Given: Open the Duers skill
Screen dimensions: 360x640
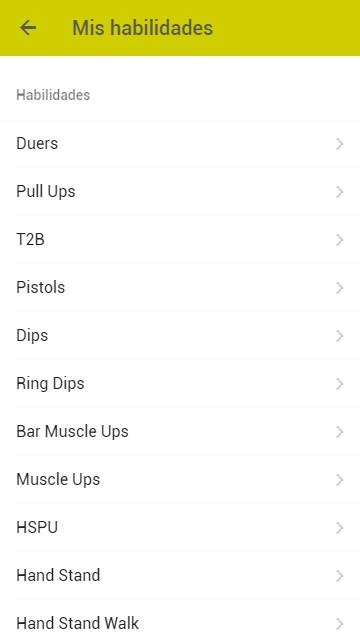Looking at the screenshot, I should [180, 144].
